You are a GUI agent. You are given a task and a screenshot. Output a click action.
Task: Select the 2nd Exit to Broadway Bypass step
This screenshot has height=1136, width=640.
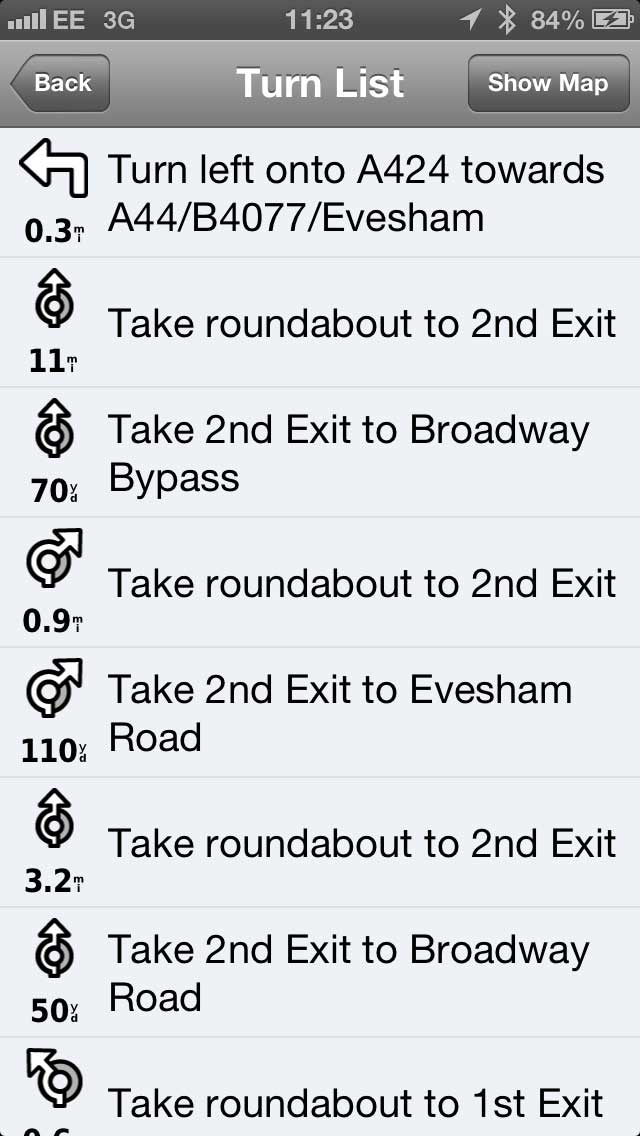(320, 452)
